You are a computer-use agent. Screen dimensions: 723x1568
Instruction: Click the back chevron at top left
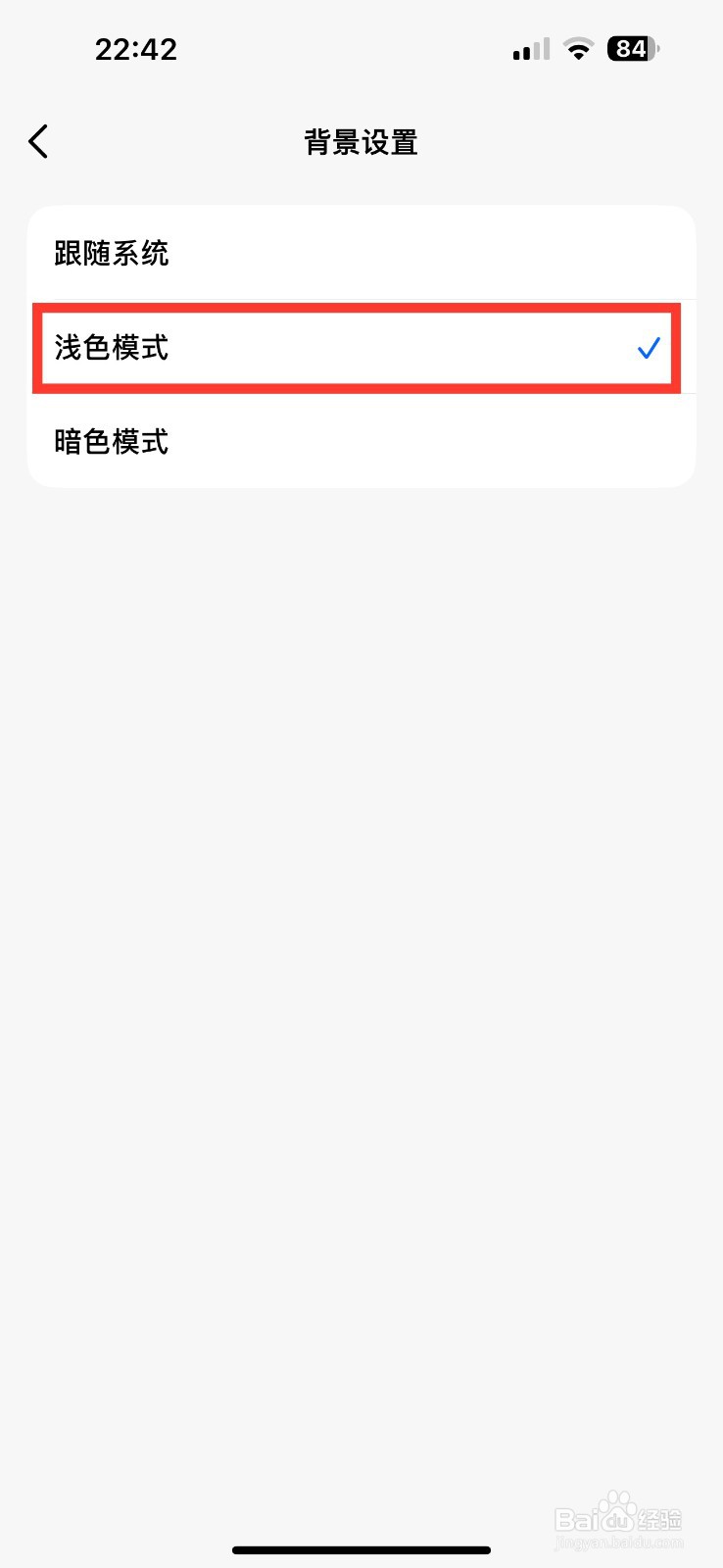click(x=37, y=140)
